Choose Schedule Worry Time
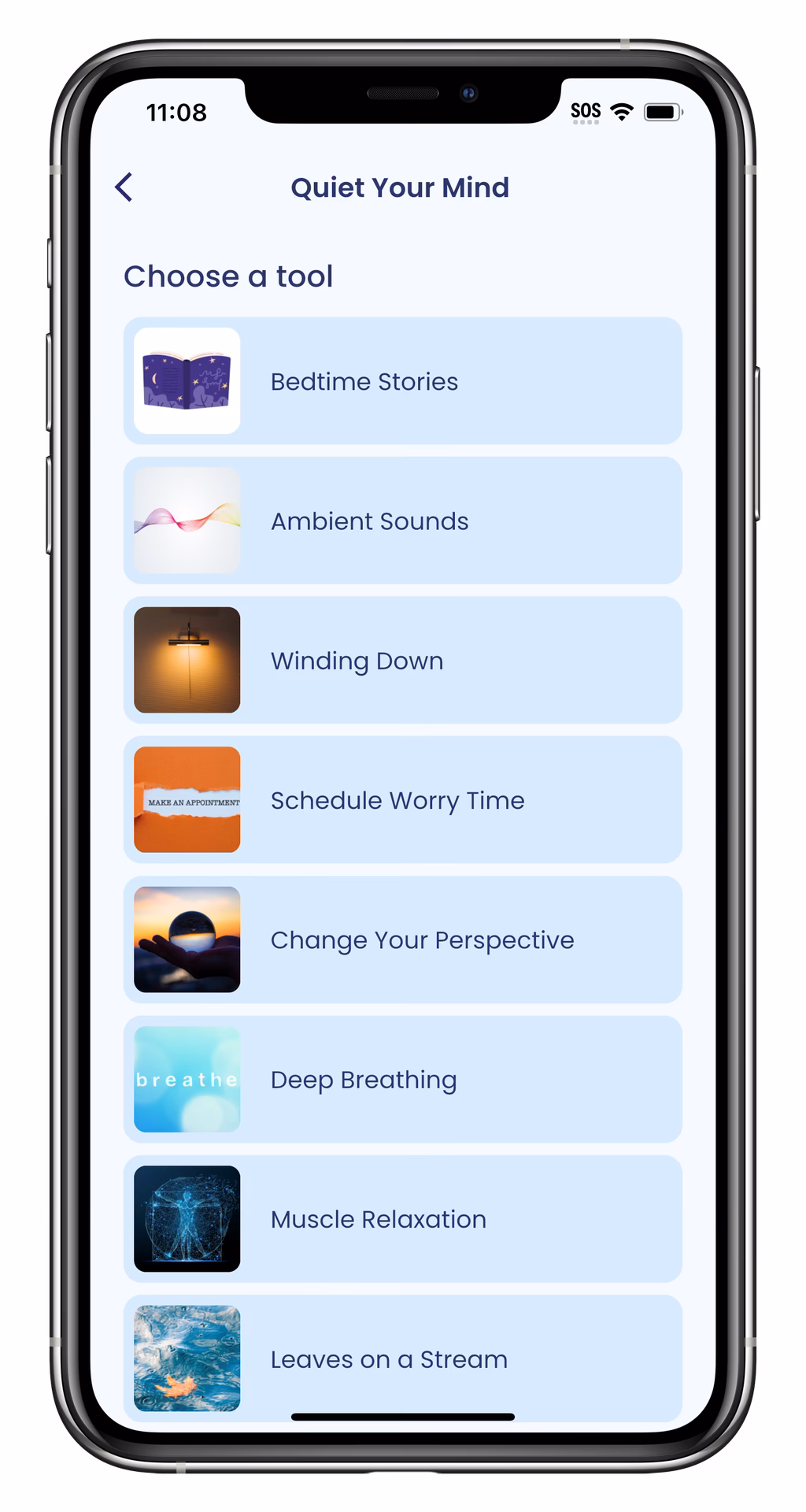The image size is (806, 1512). [402, 800]
